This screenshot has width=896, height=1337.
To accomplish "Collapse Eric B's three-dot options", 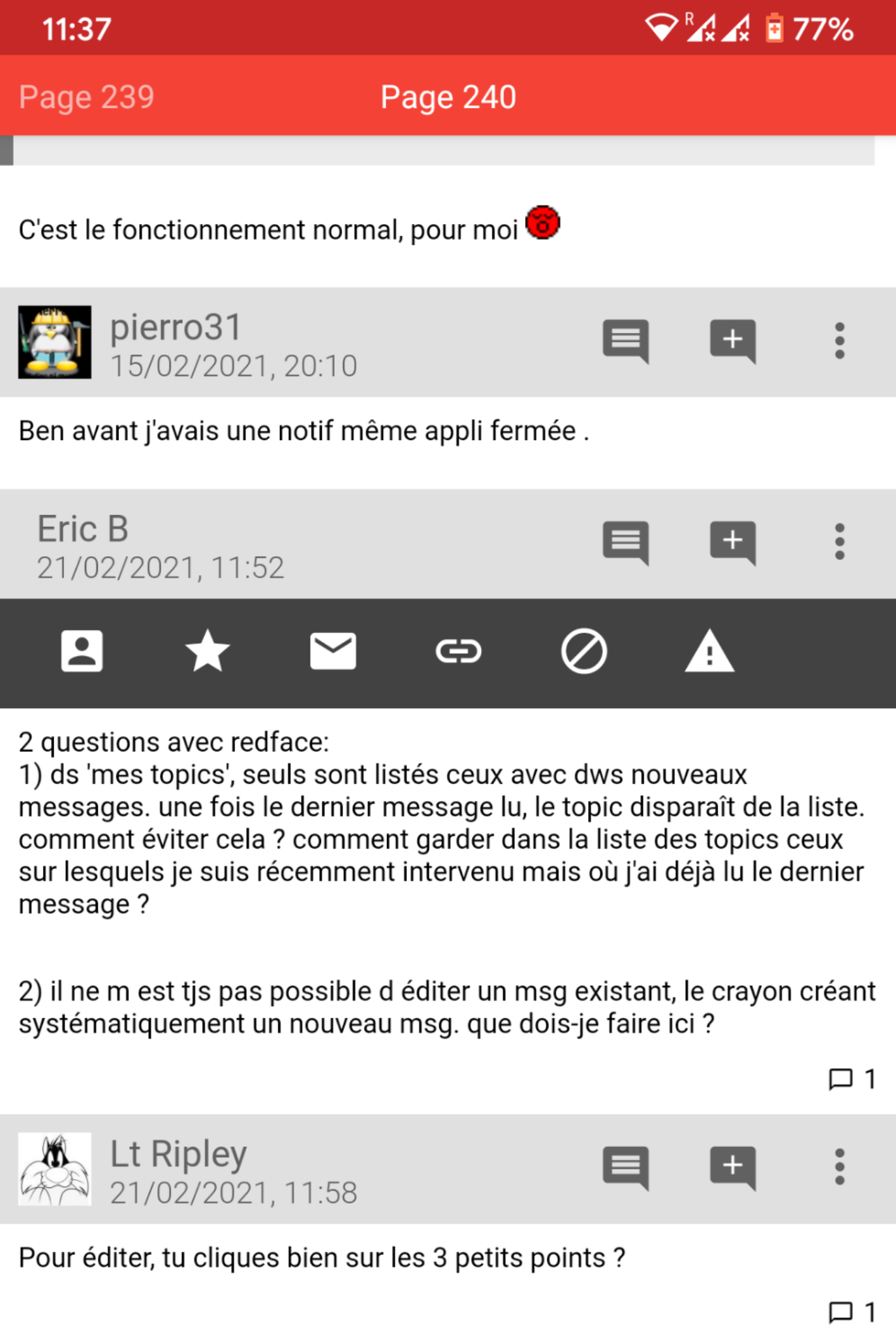I will (839, 543).
